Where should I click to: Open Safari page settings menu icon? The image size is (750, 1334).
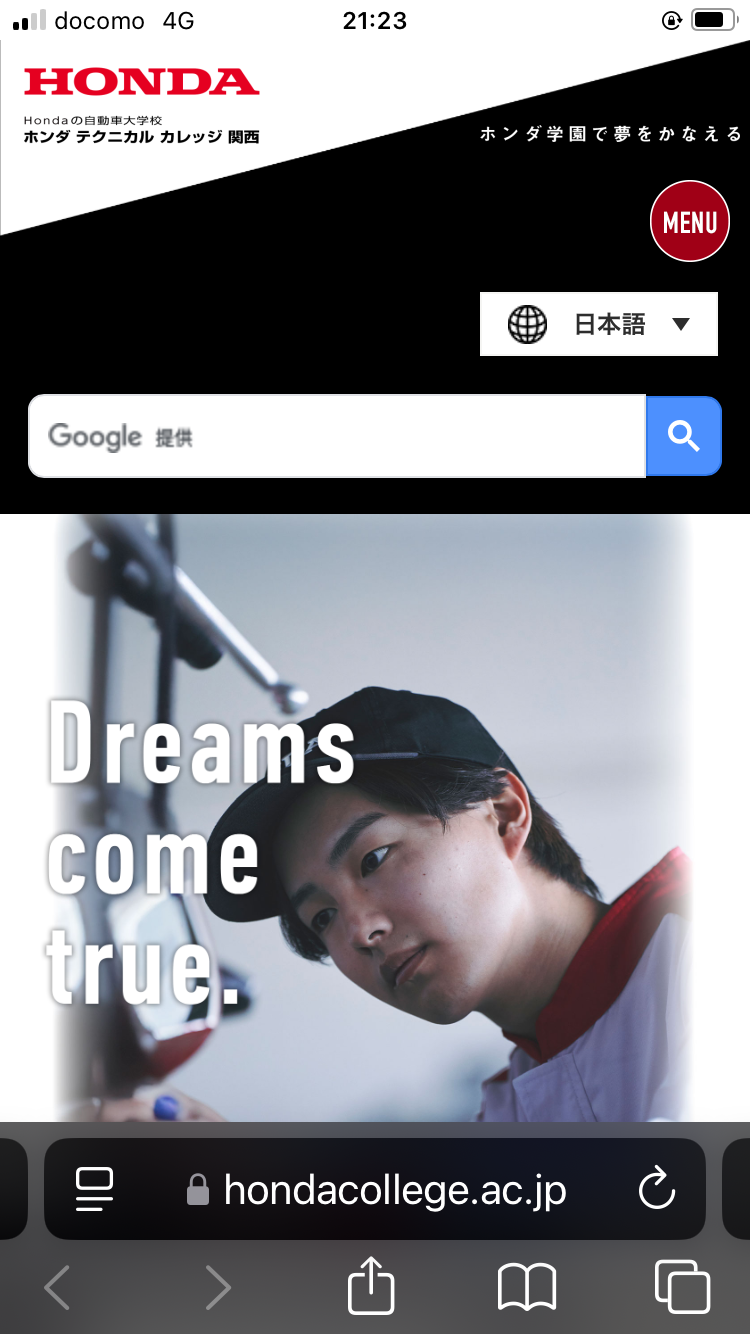[x=95, y=1189]
